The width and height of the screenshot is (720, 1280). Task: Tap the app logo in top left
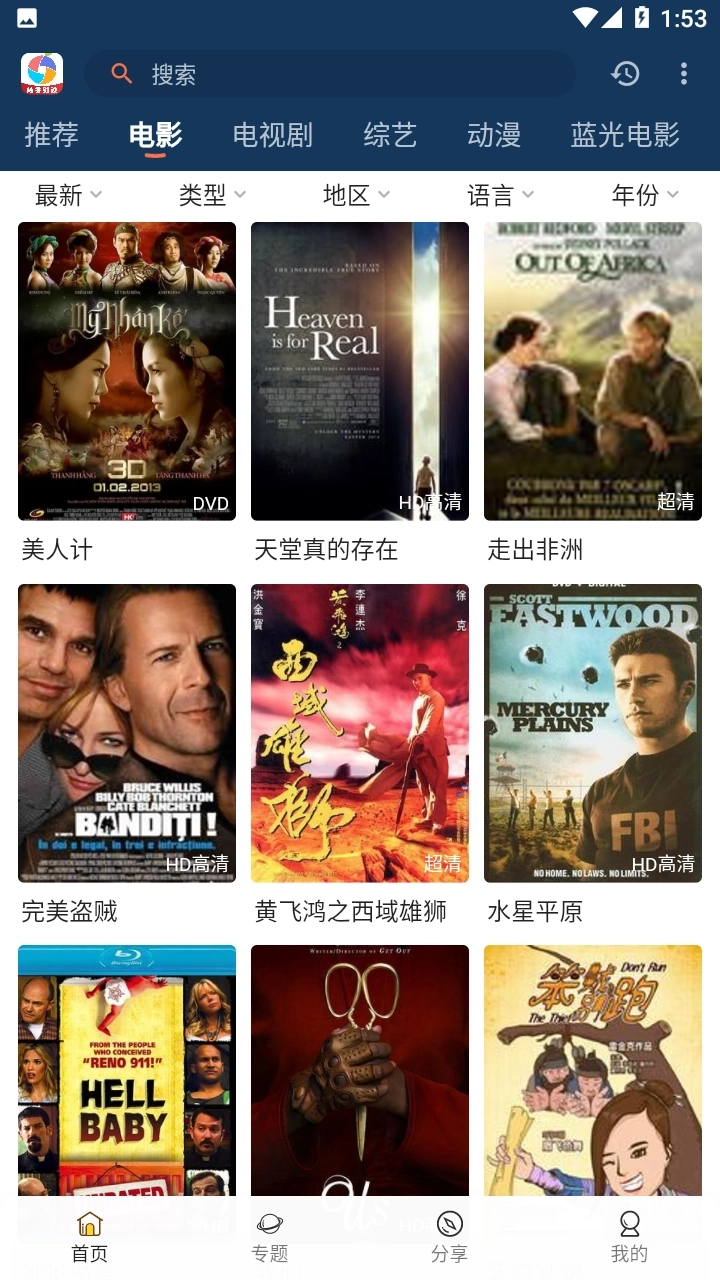pos(43,72)
